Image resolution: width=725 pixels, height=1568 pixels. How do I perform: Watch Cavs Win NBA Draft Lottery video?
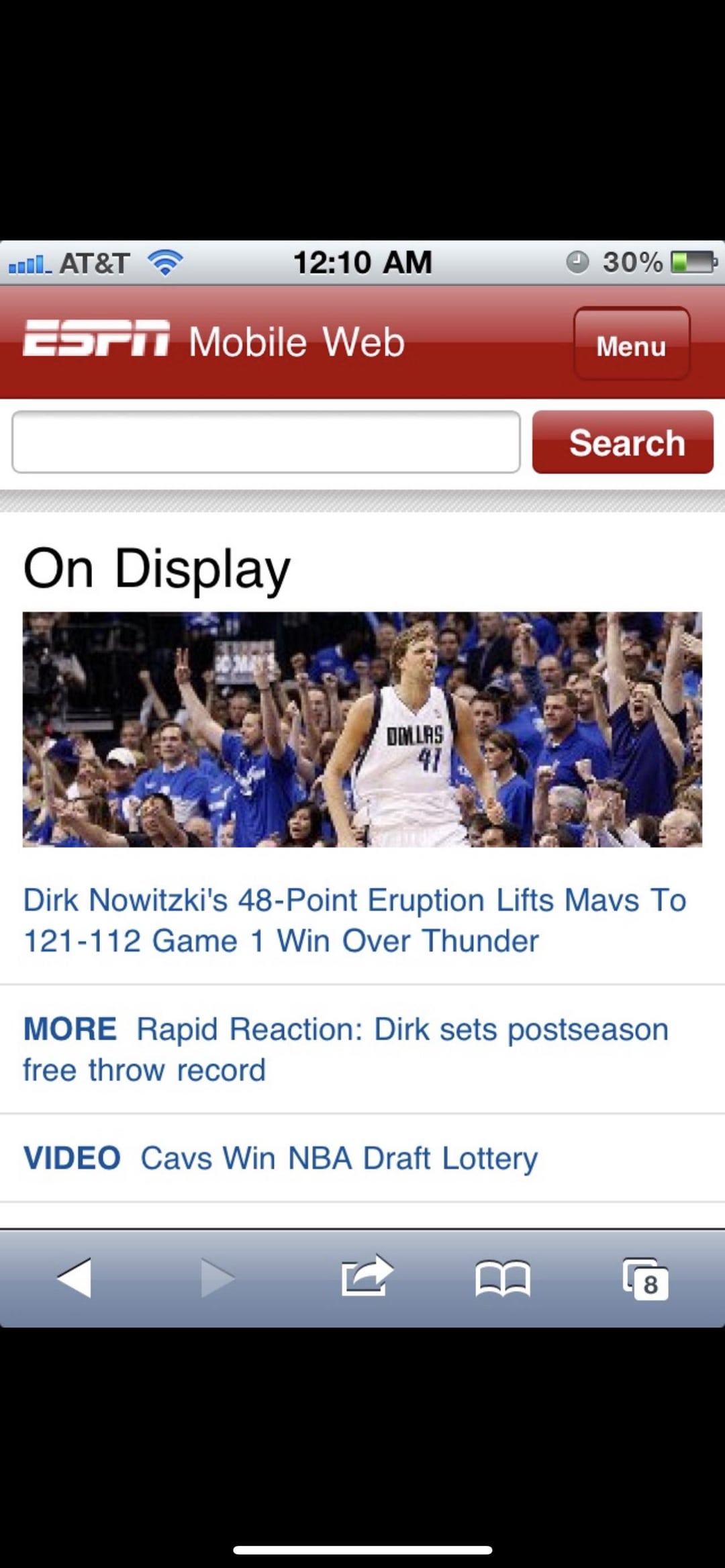[x=338, y=1159]
